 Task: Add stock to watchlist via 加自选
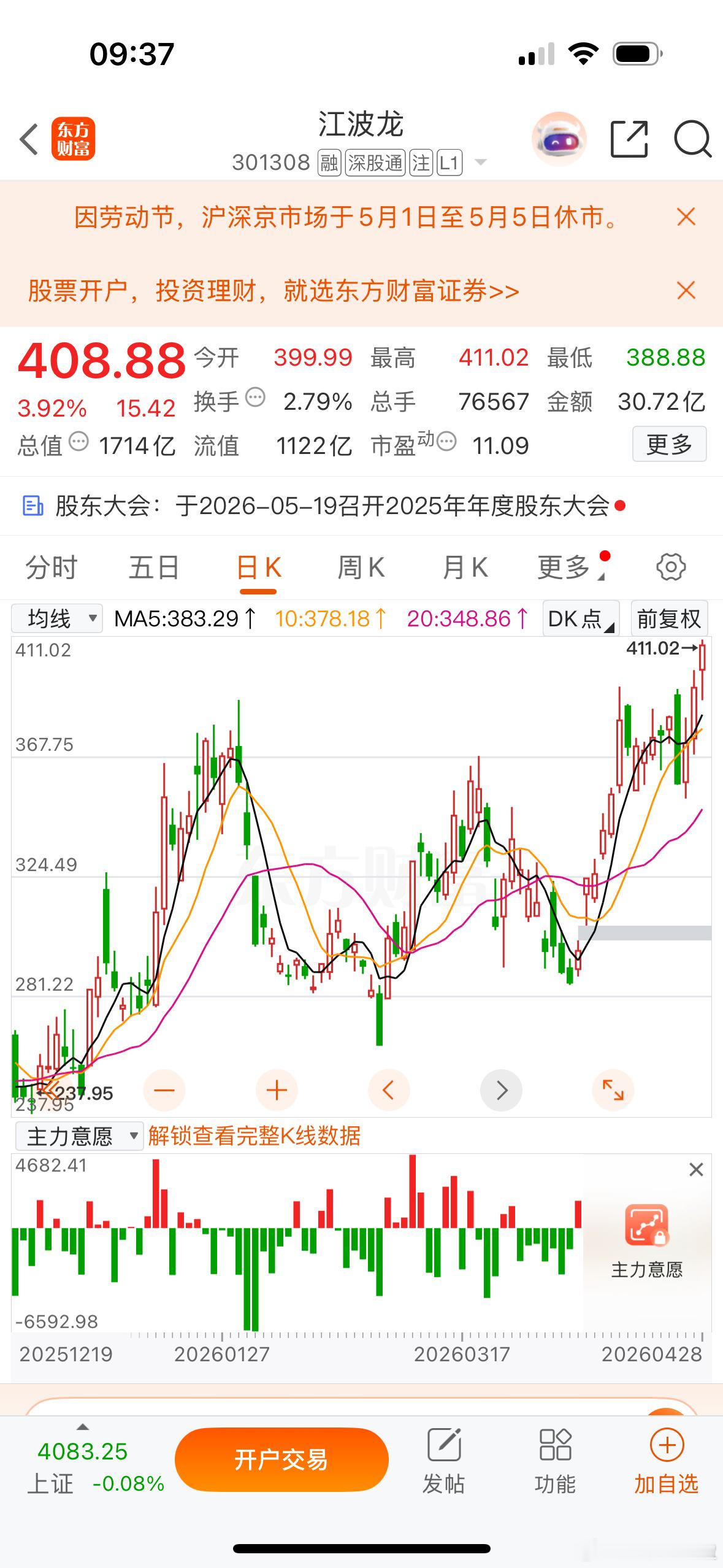tap(666, 1463)
